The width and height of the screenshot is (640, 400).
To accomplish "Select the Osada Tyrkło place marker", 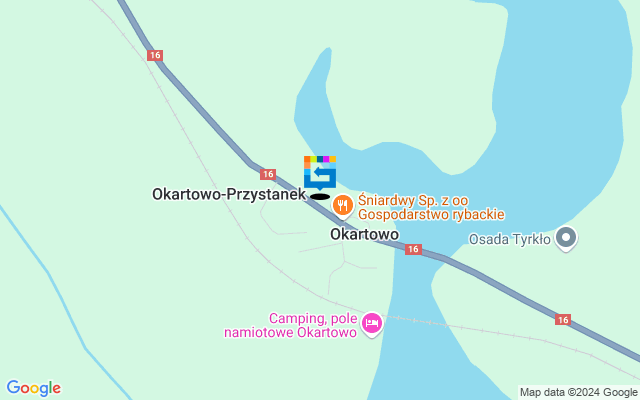I will tap(566, 238).
